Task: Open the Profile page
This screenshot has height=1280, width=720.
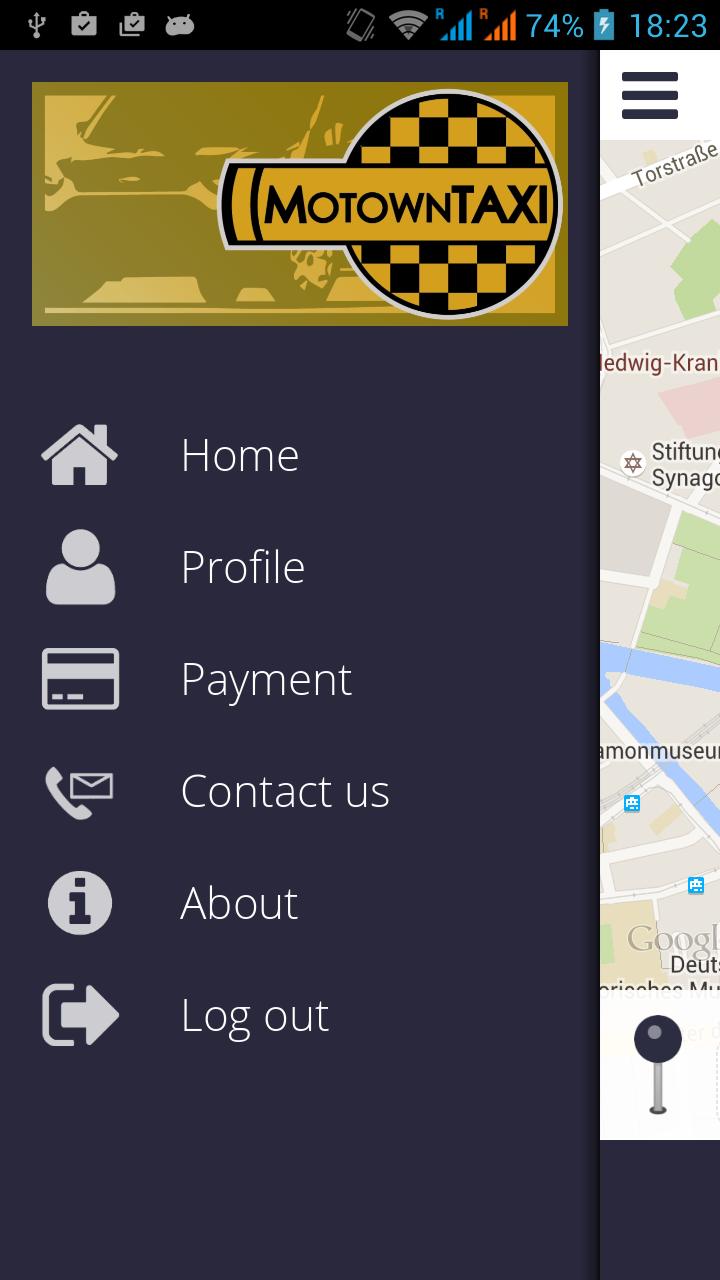Action: 242,567
